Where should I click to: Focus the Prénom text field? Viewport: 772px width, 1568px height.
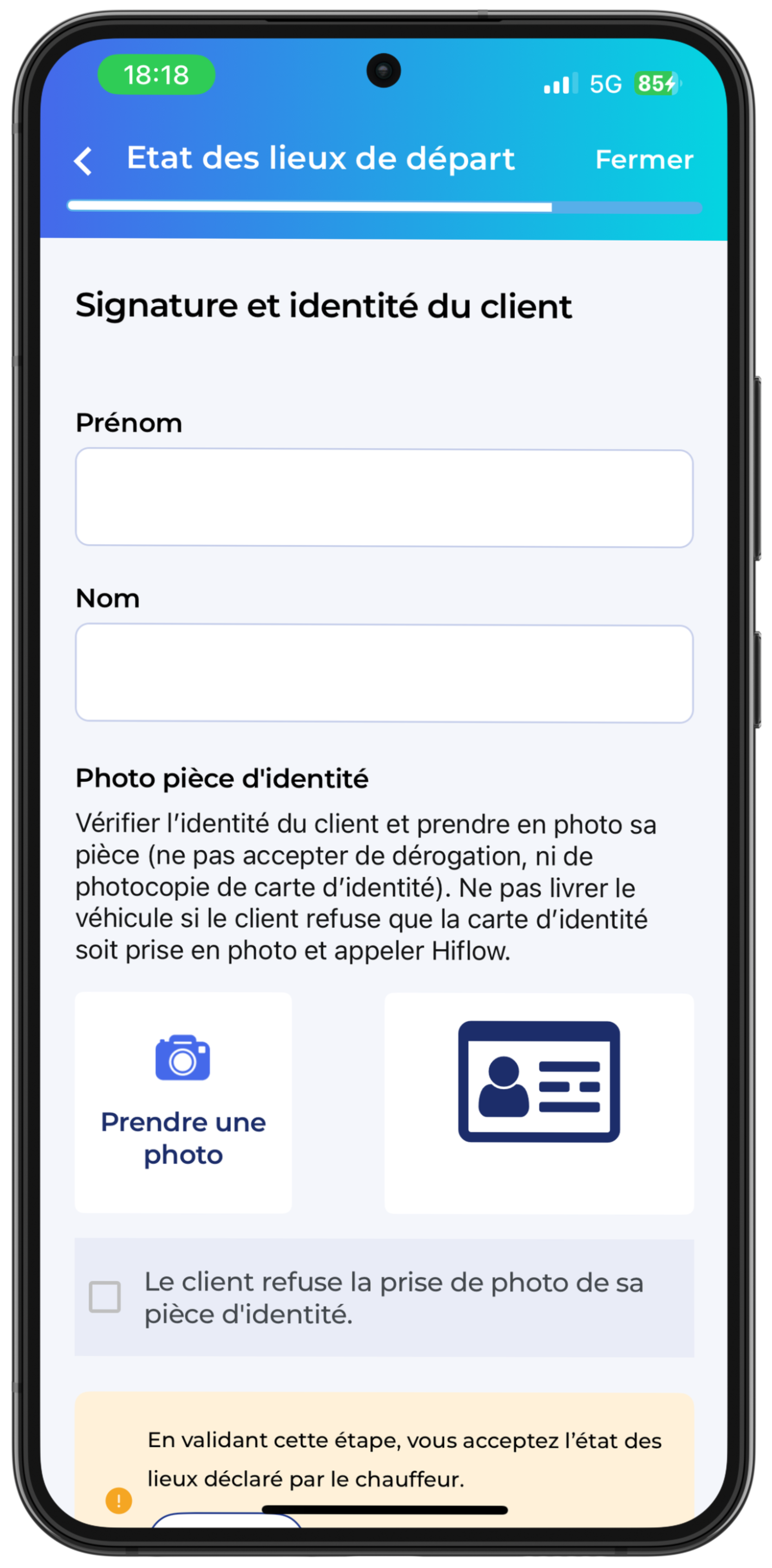coord(384,498)
